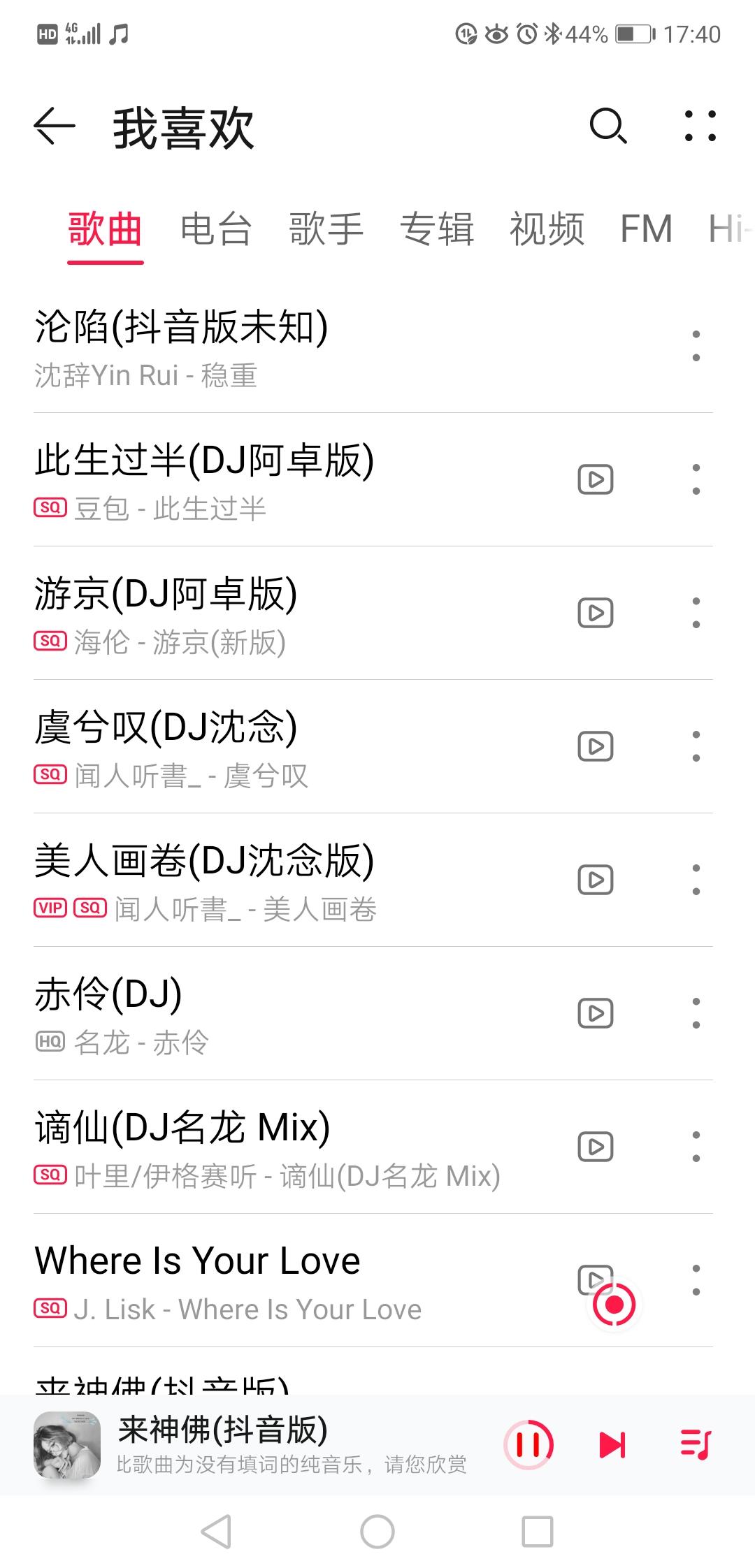Watch the video for 此生过半(DJ阿卓版)

[595, 479]
